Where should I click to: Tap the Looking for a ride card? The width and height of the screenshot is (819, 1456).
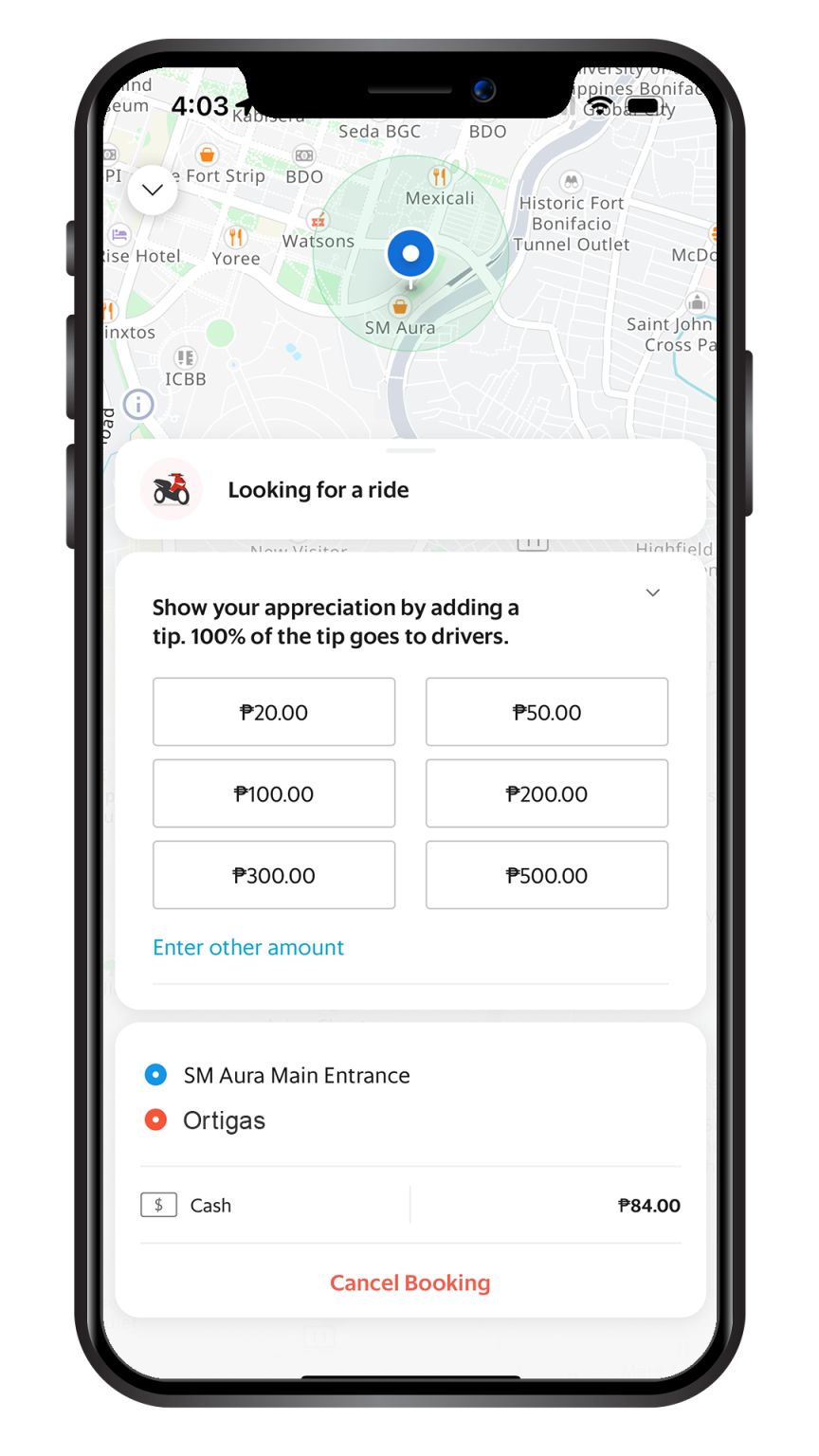click(410, 489)
